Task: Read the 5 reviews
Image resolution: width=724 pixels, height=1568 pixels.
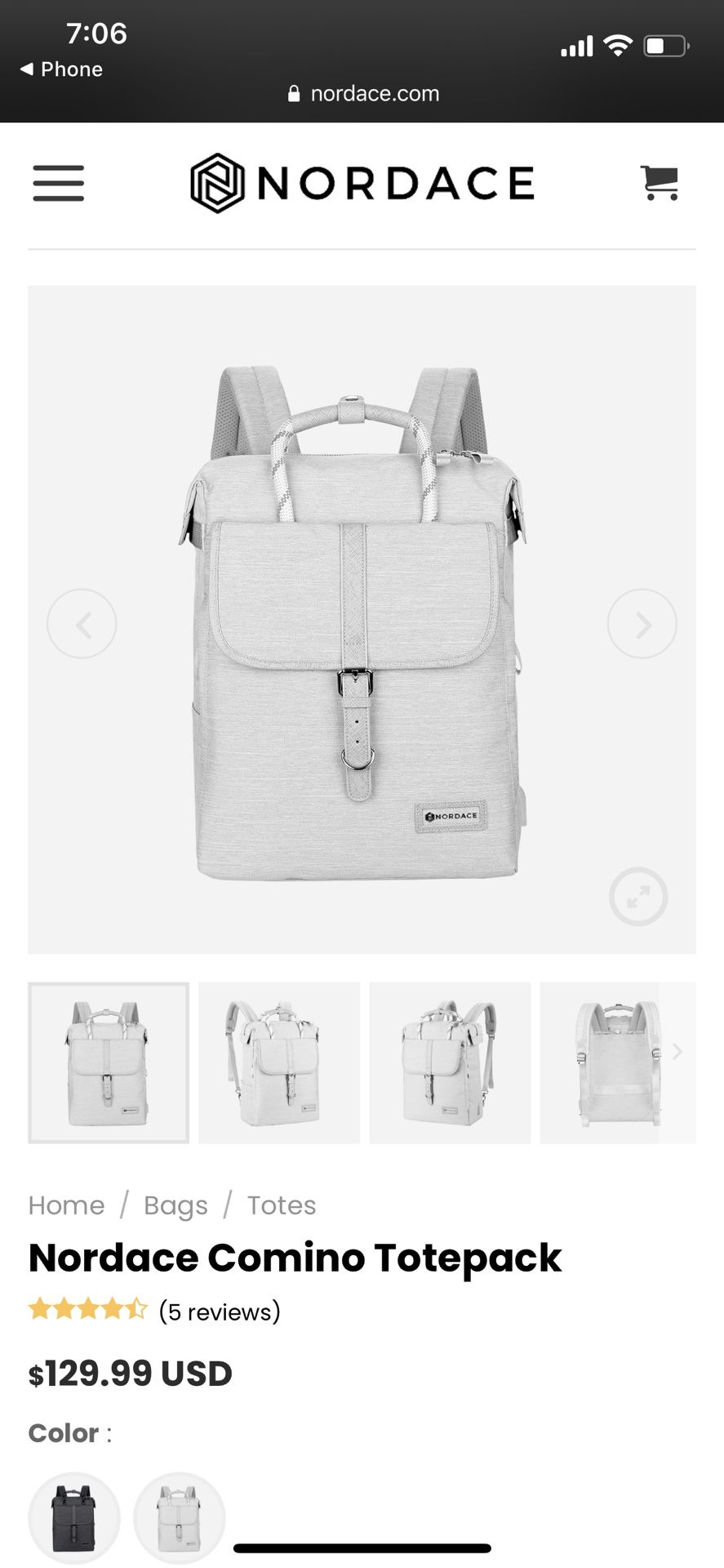Action: coord(219,1312)
